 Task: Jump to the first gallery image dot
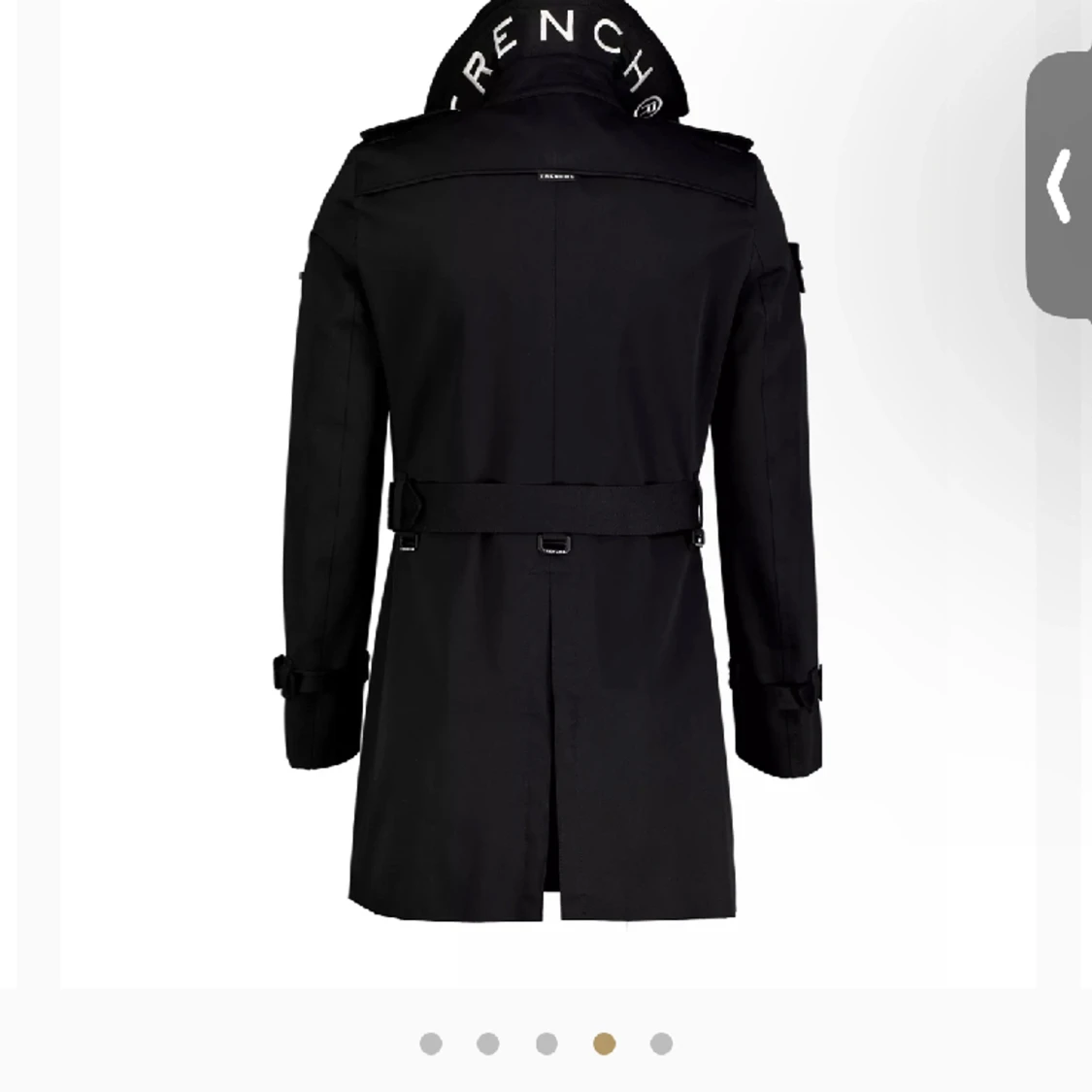[x=431, y=1043]
